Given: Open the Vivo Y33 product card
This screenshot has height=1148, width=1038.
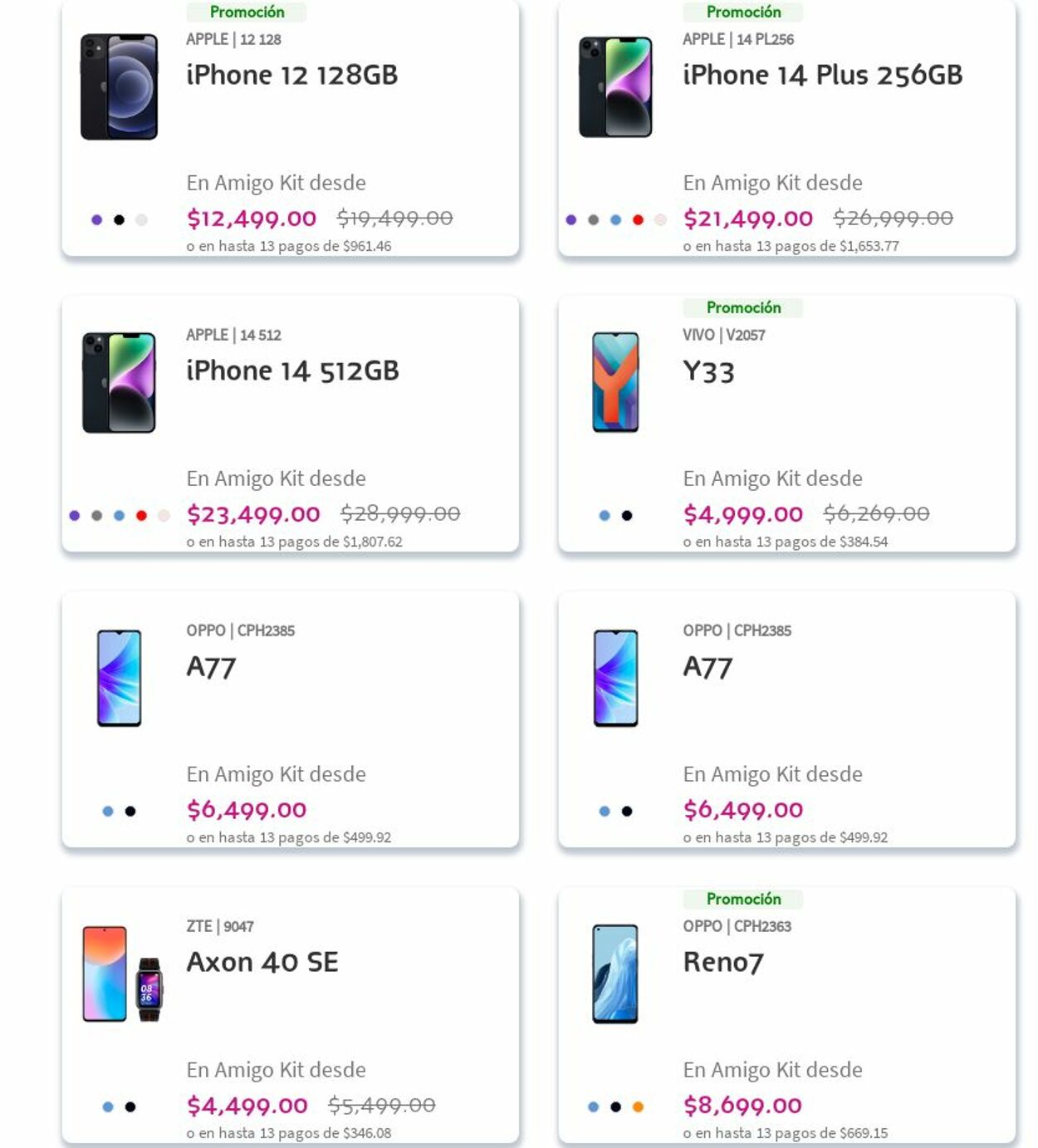Looking at the screenshot, I should (708, 372).
